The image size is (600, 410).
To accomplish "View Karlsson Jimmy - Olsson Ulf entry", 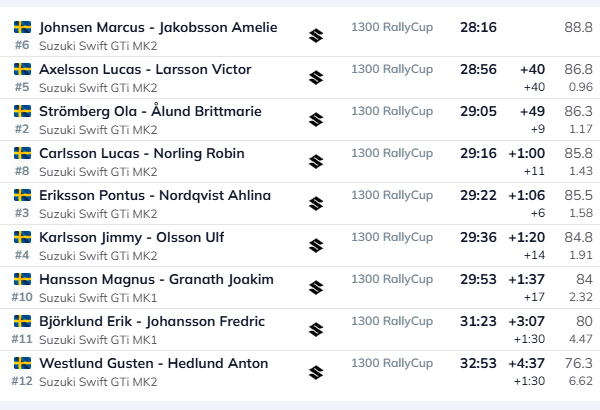I will (131, 237).
